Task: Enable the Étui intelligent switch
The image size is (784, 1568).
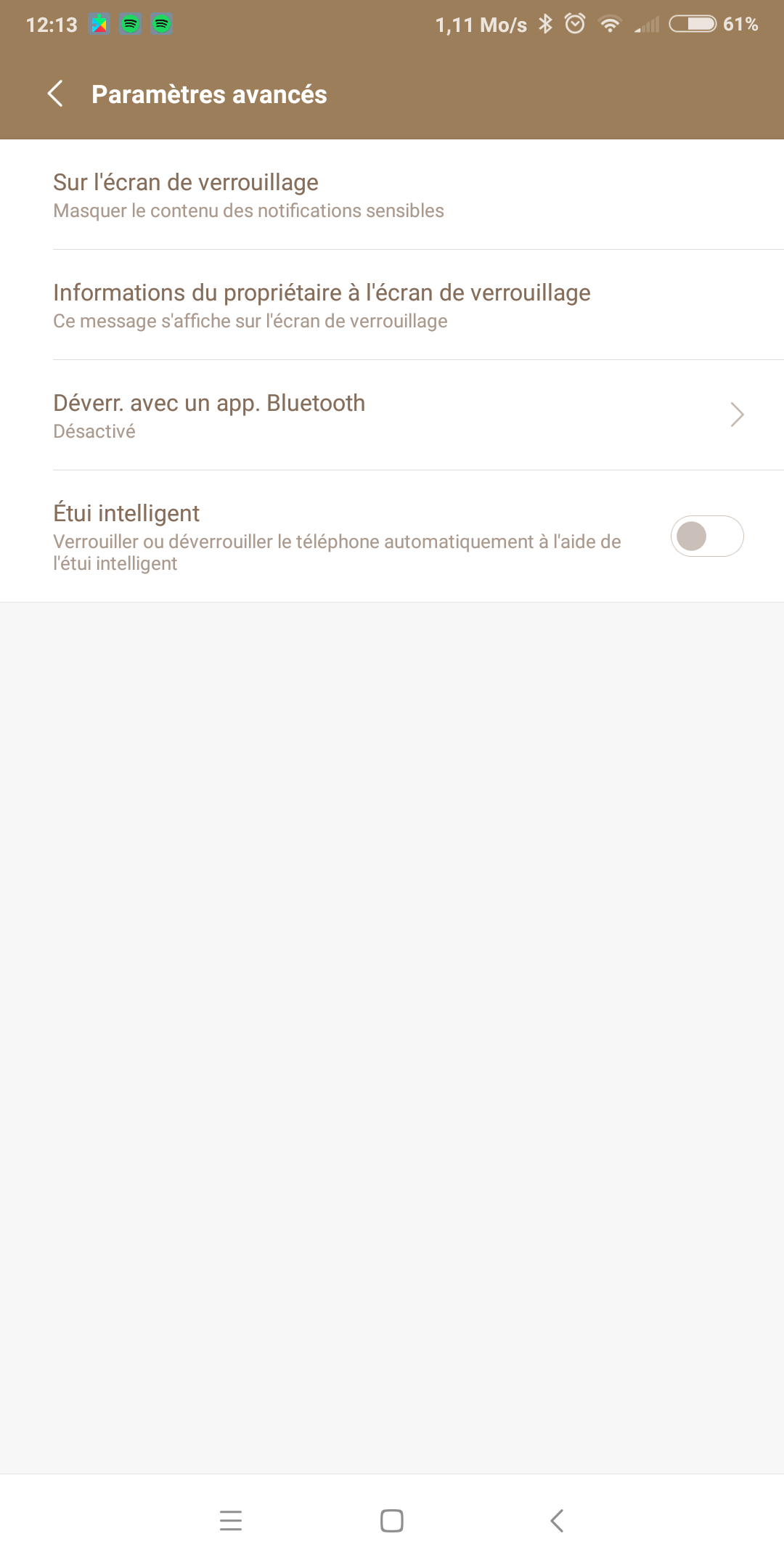Action: point(706,536)
